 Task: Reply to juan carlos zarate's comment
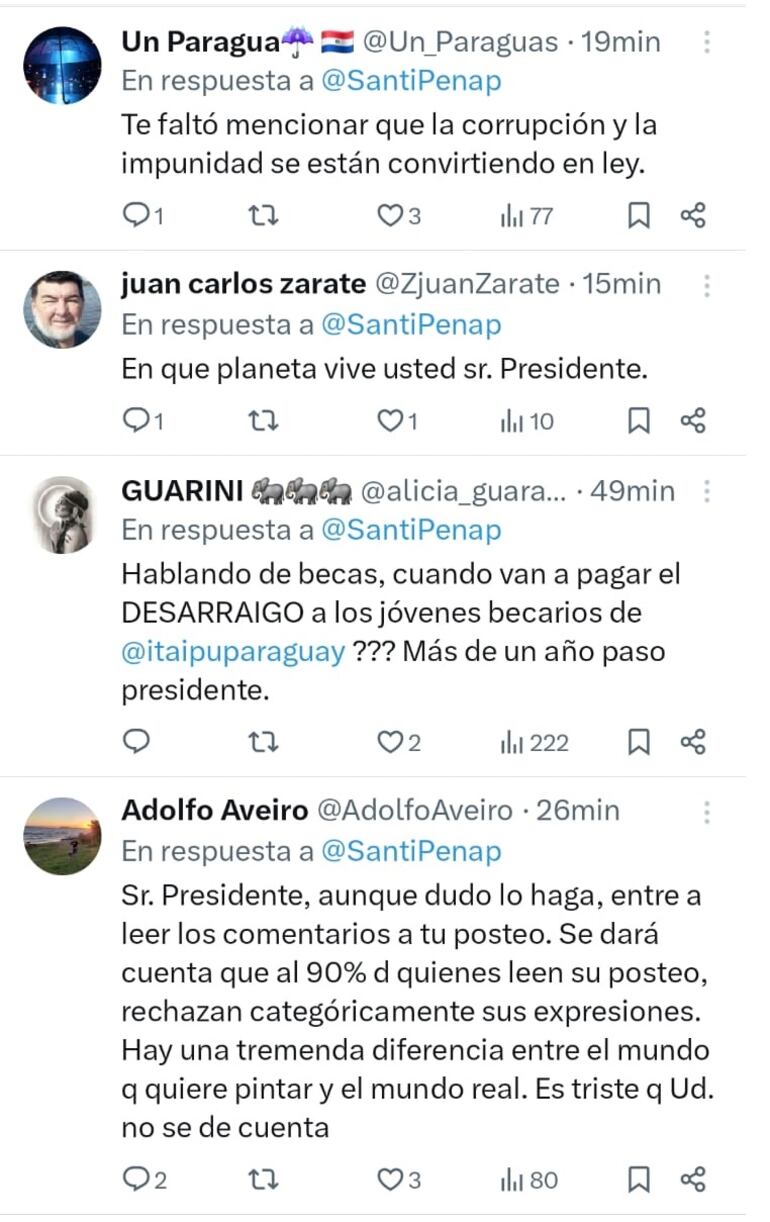point(135,422)
